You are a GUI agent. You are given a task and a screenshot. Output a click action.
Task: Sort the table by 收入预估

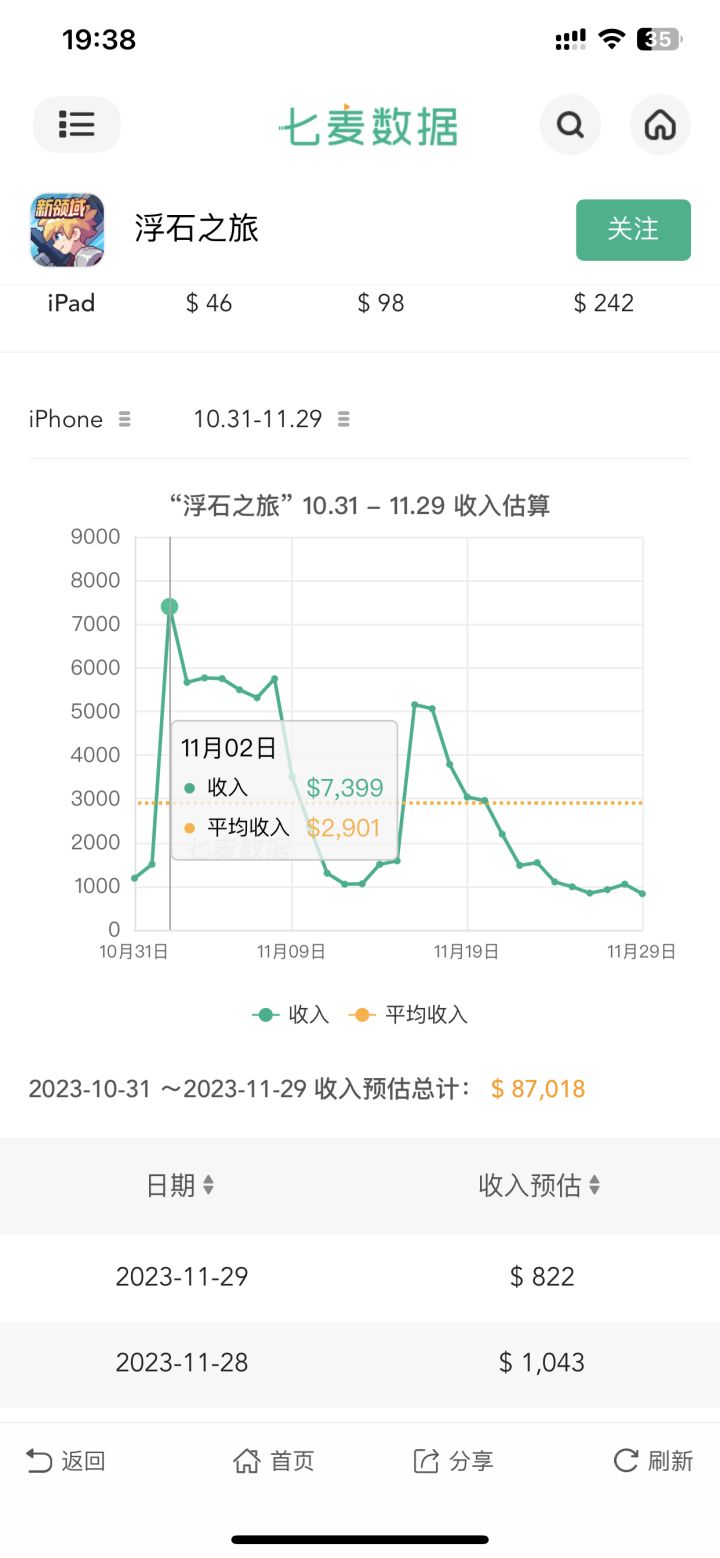pyautogui.click(x=539, y=1185)
